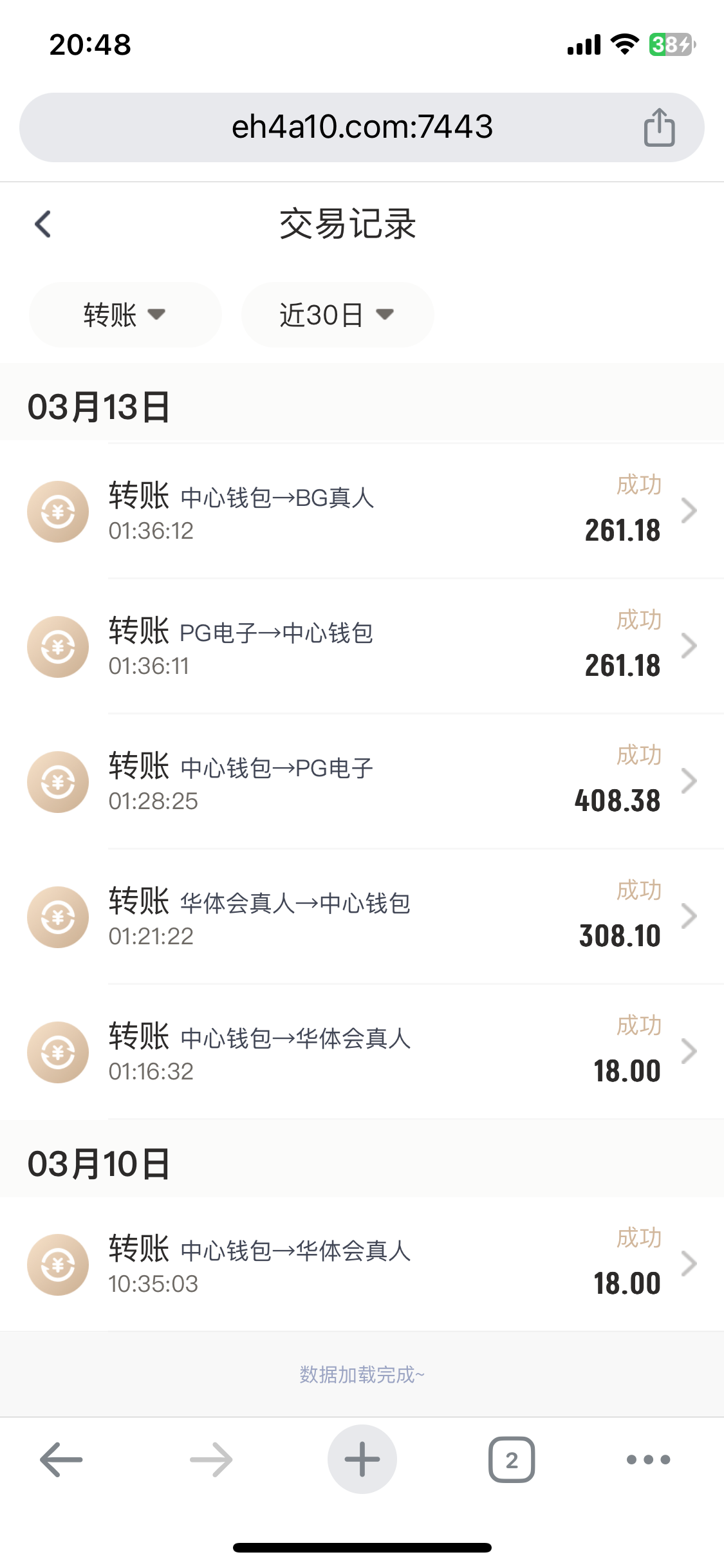Show the open tabs switcher
The height and width of the screenshot is (1568, 724).
point(512,1459)
